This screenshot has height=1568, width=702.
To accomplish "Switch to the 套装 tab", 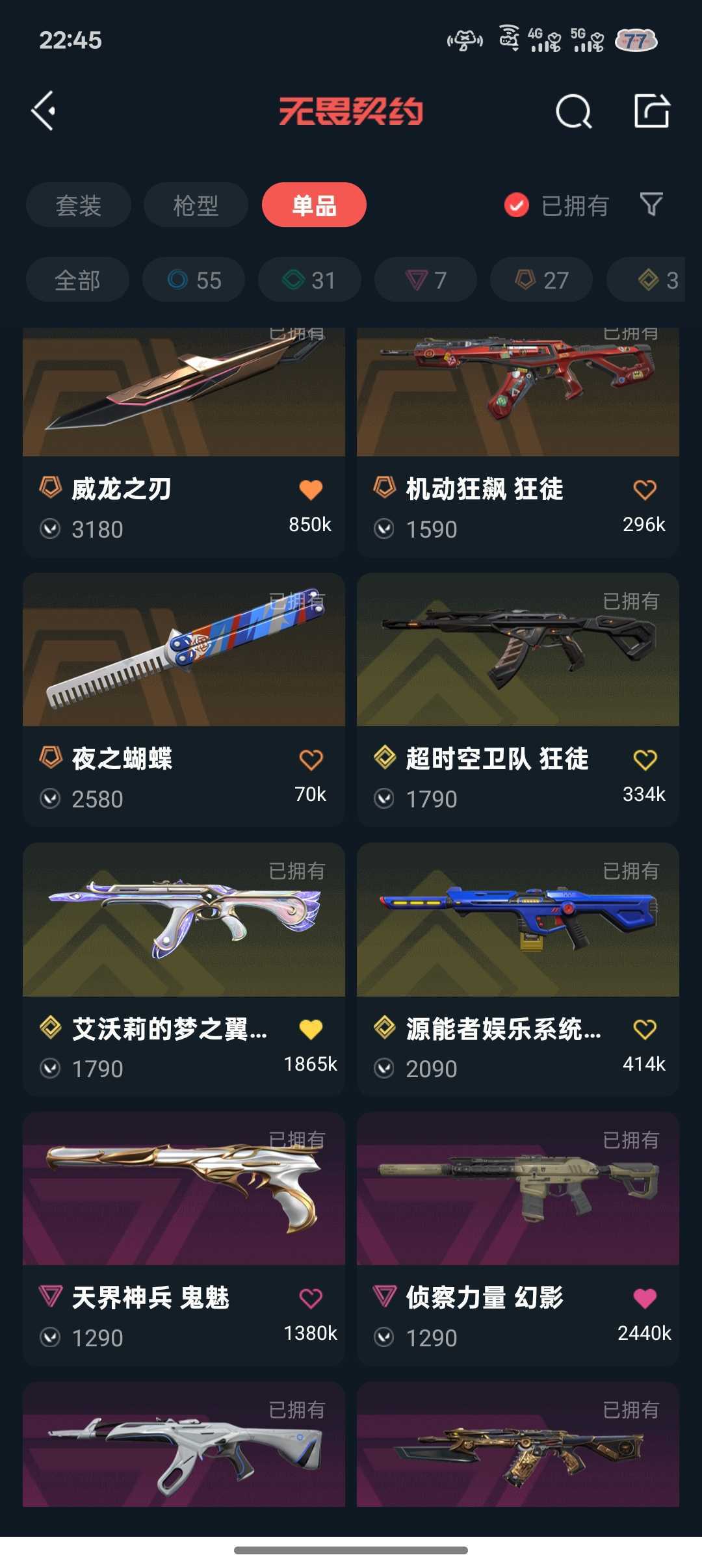I will (x=78, y=205).
